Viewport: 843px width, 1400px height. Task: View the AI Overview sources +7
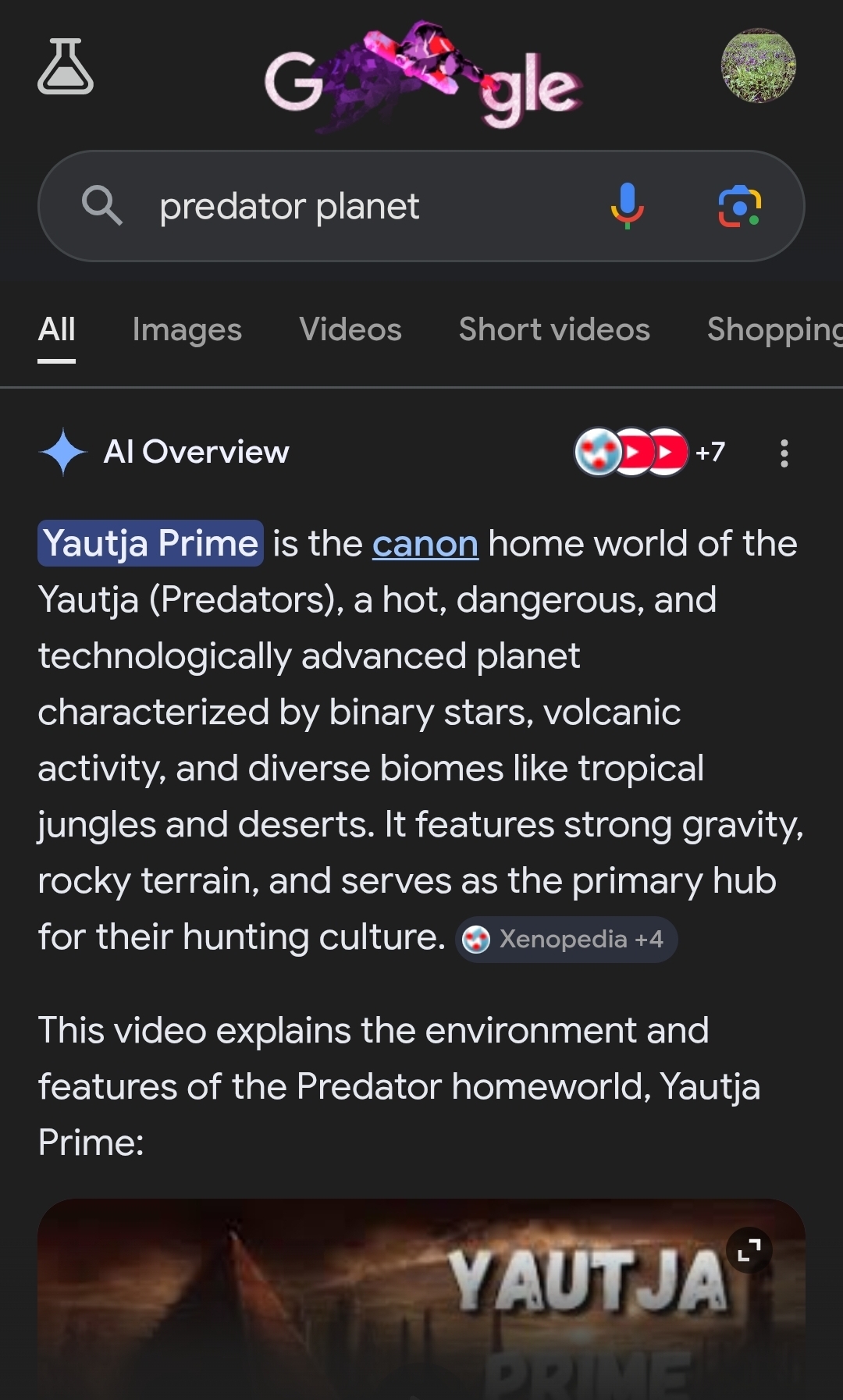coord(650,452)
